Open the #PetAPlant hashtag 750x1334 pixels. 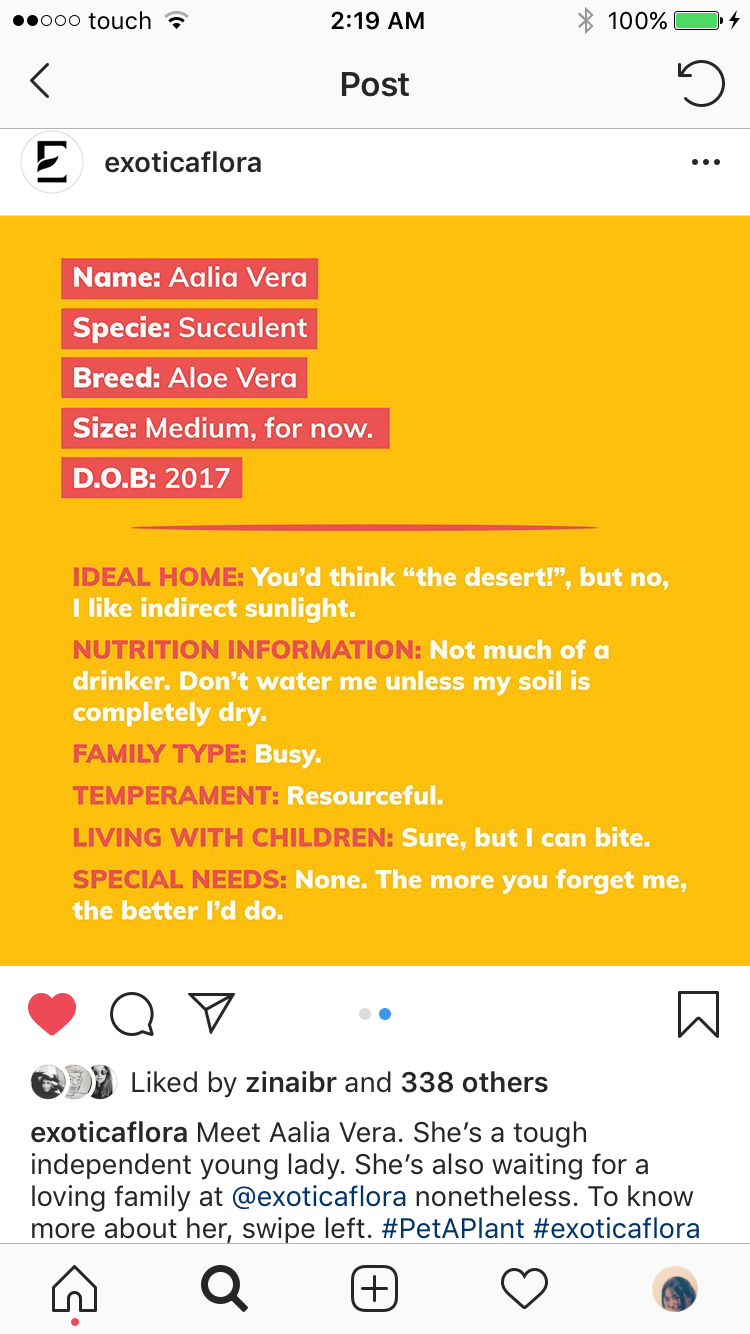pyautogui.click(x=453, y=1228)
